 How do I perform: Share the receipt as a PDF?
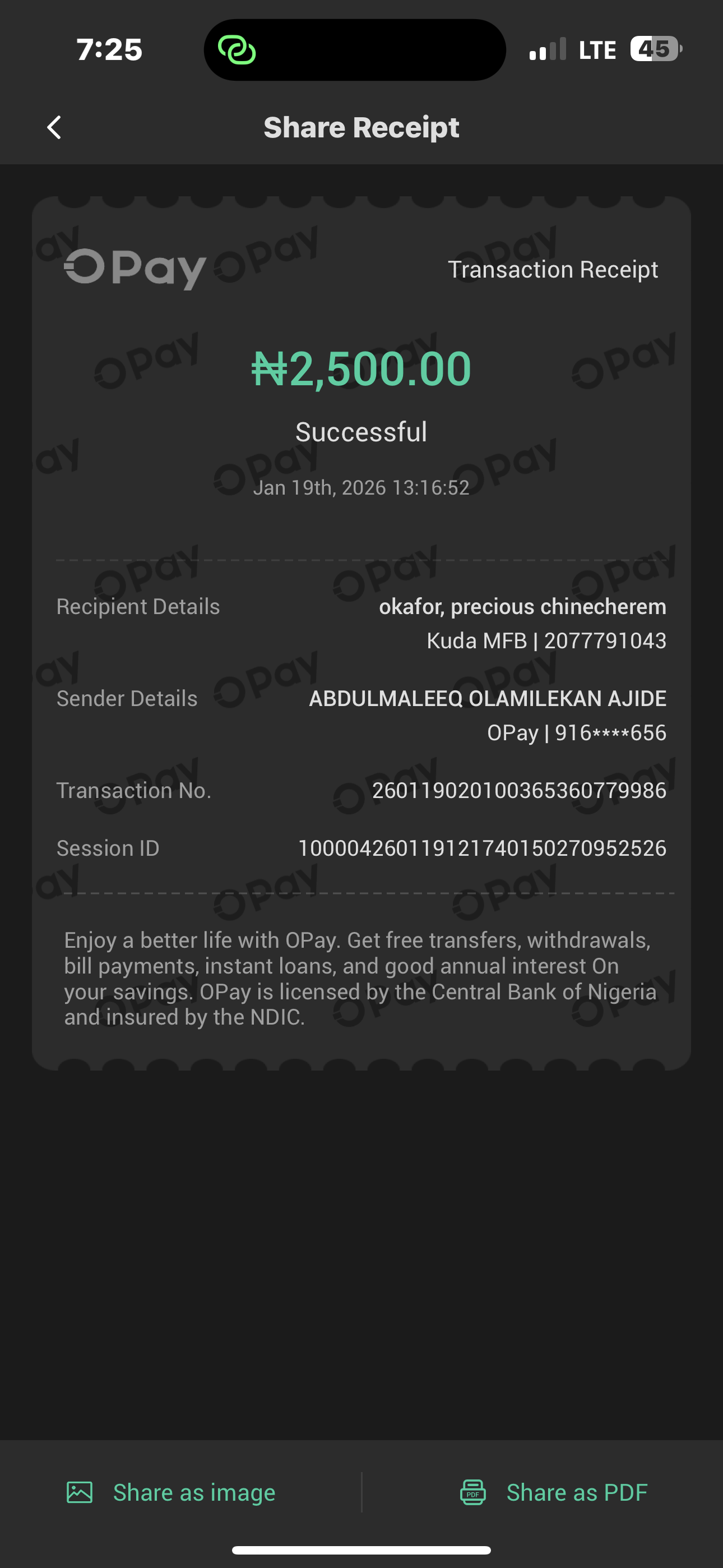(553, 1492)
